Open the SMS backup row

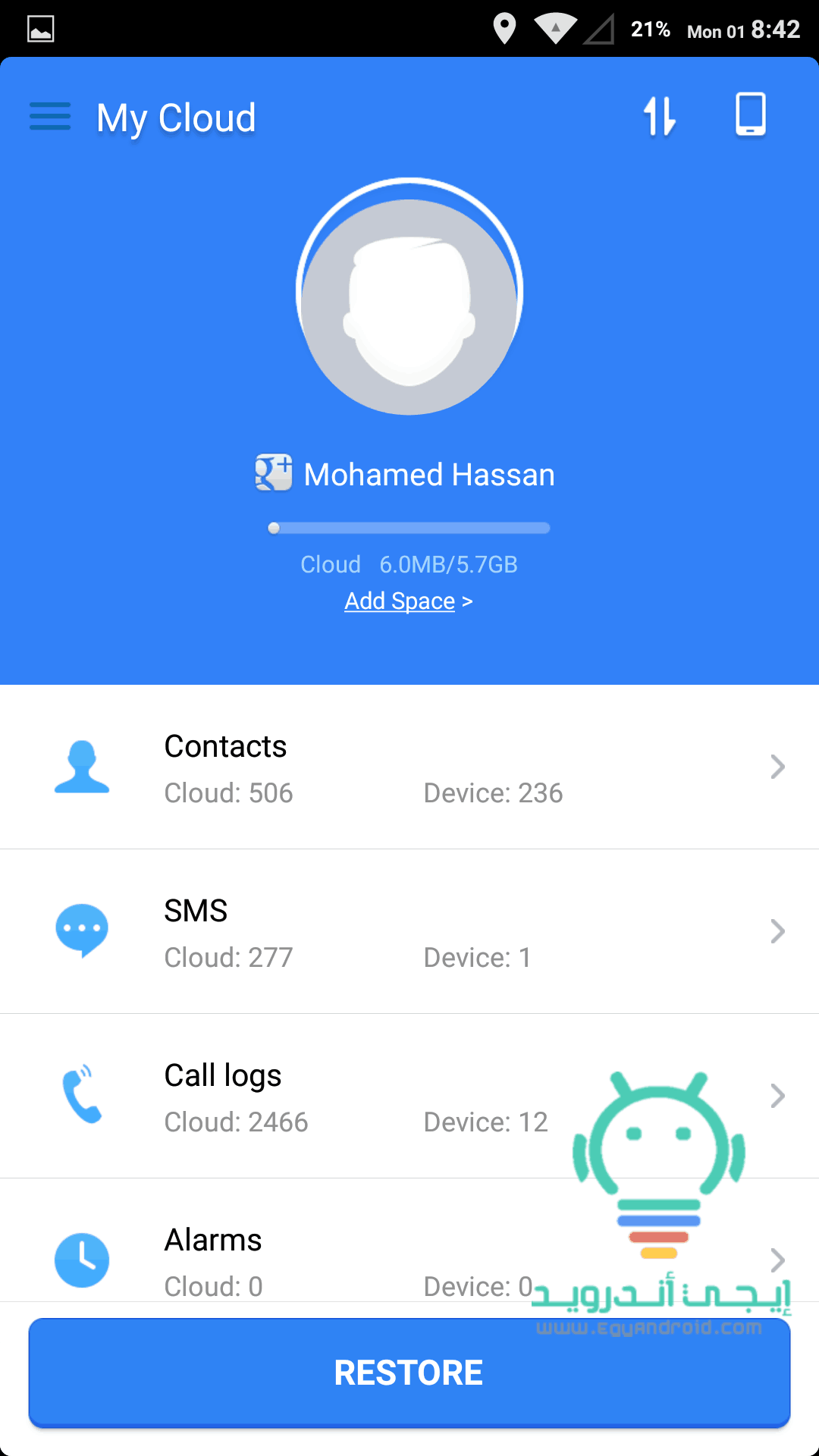click(409, 932)
